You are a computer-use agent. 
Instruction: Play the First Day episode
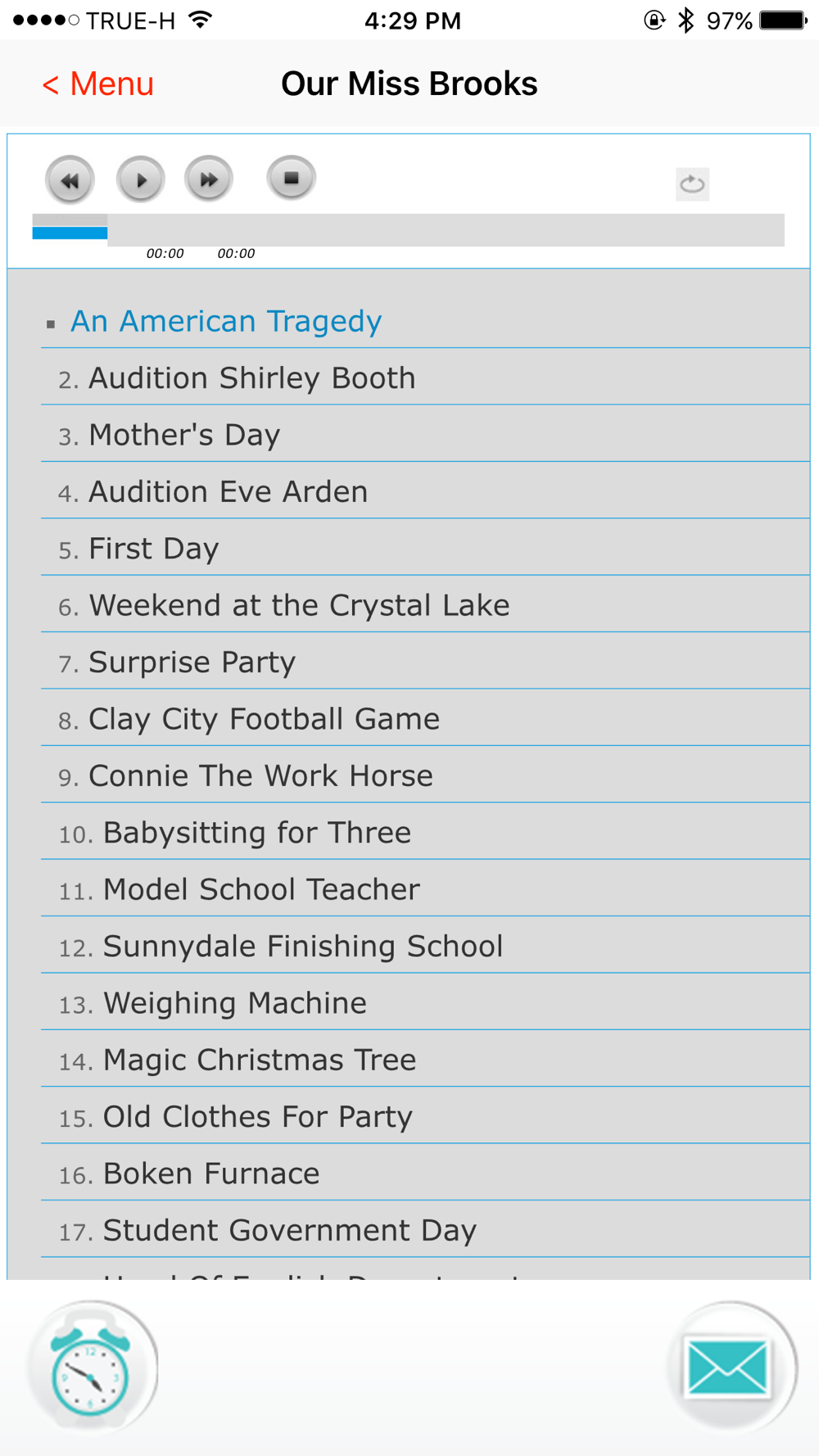click(x=425, y=548)
